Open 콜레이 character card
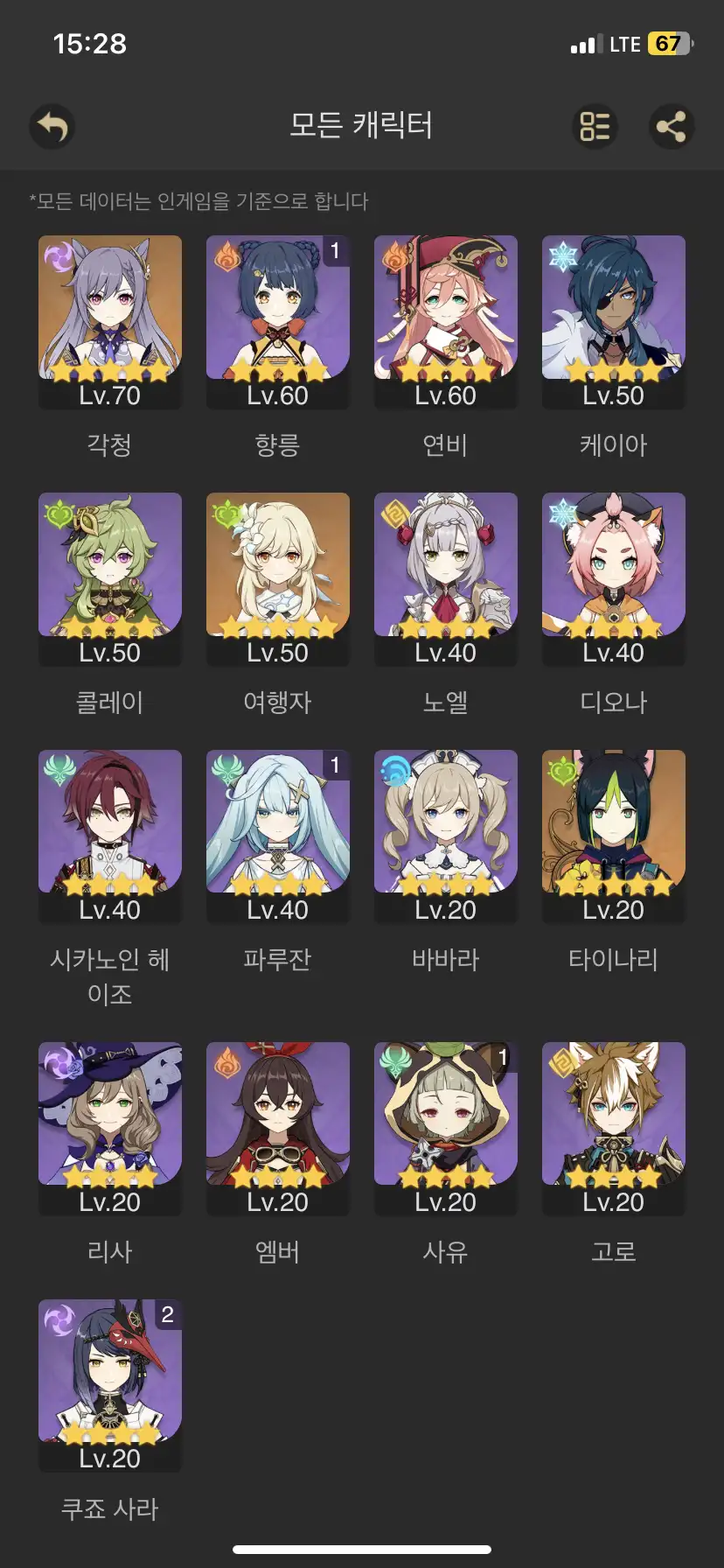The height and width of the screenshot is (1568, 724). tap(110, 577)
